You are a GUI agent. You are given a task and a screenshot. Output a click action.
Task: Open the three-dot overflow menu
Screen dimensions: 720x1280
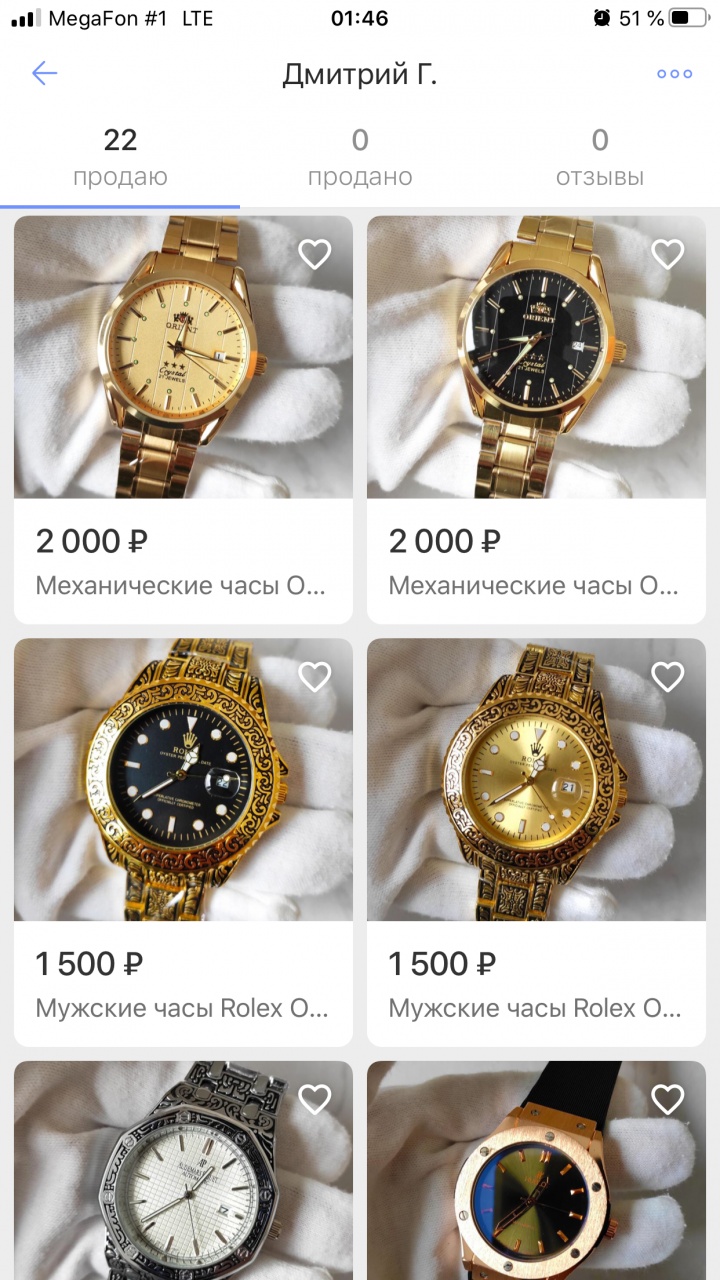[x=674, y=74]
